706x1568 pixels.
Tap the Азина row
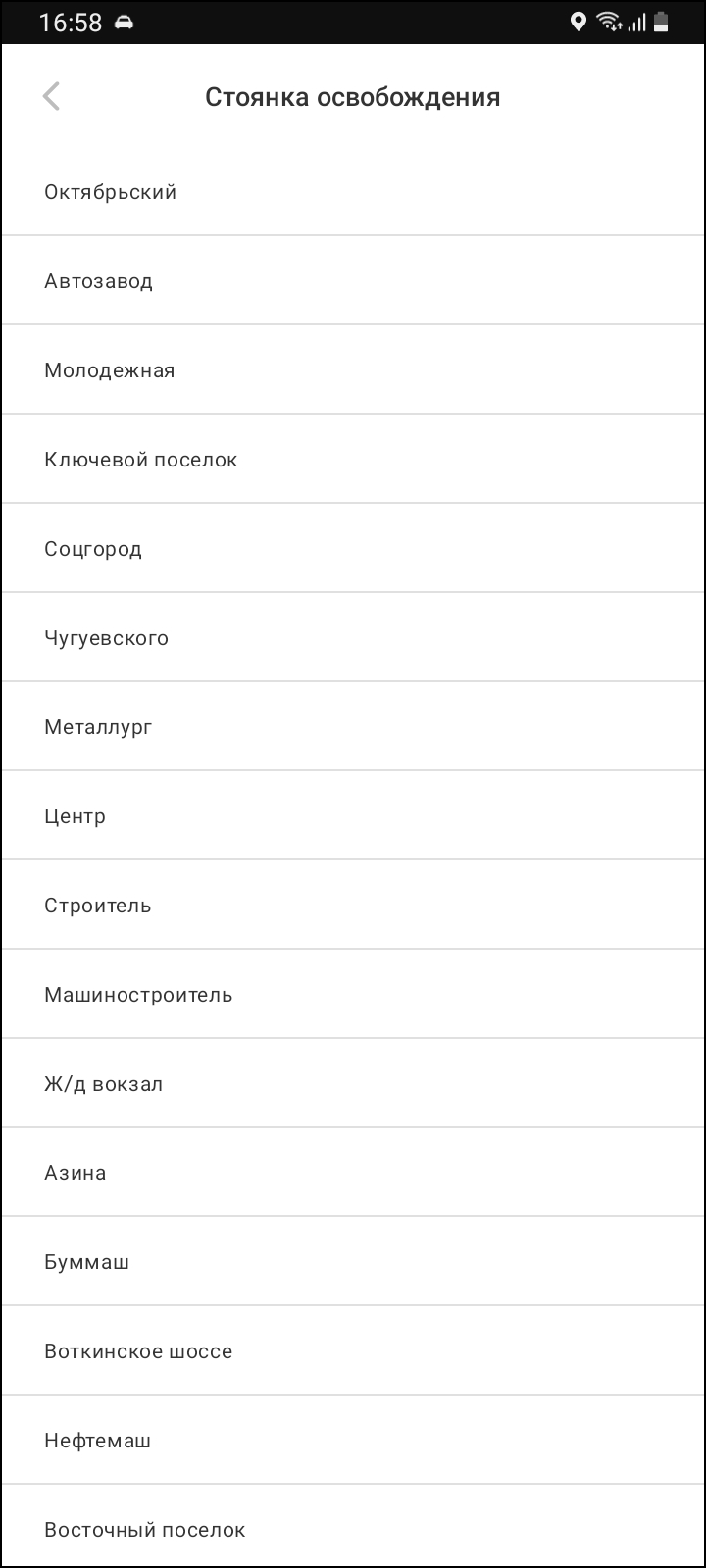pos(75,1173)
